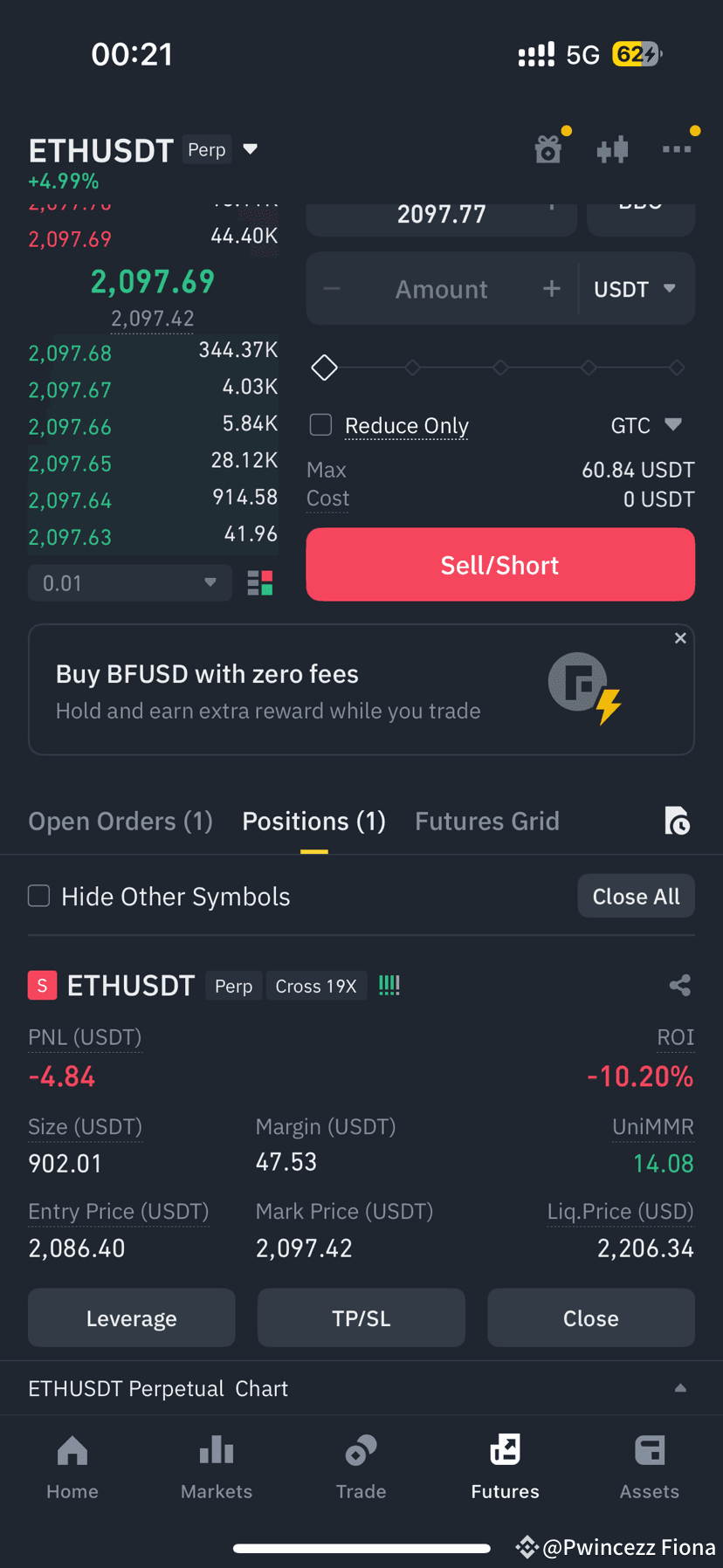Switch to the Open Orders tab

pos(120,822)
